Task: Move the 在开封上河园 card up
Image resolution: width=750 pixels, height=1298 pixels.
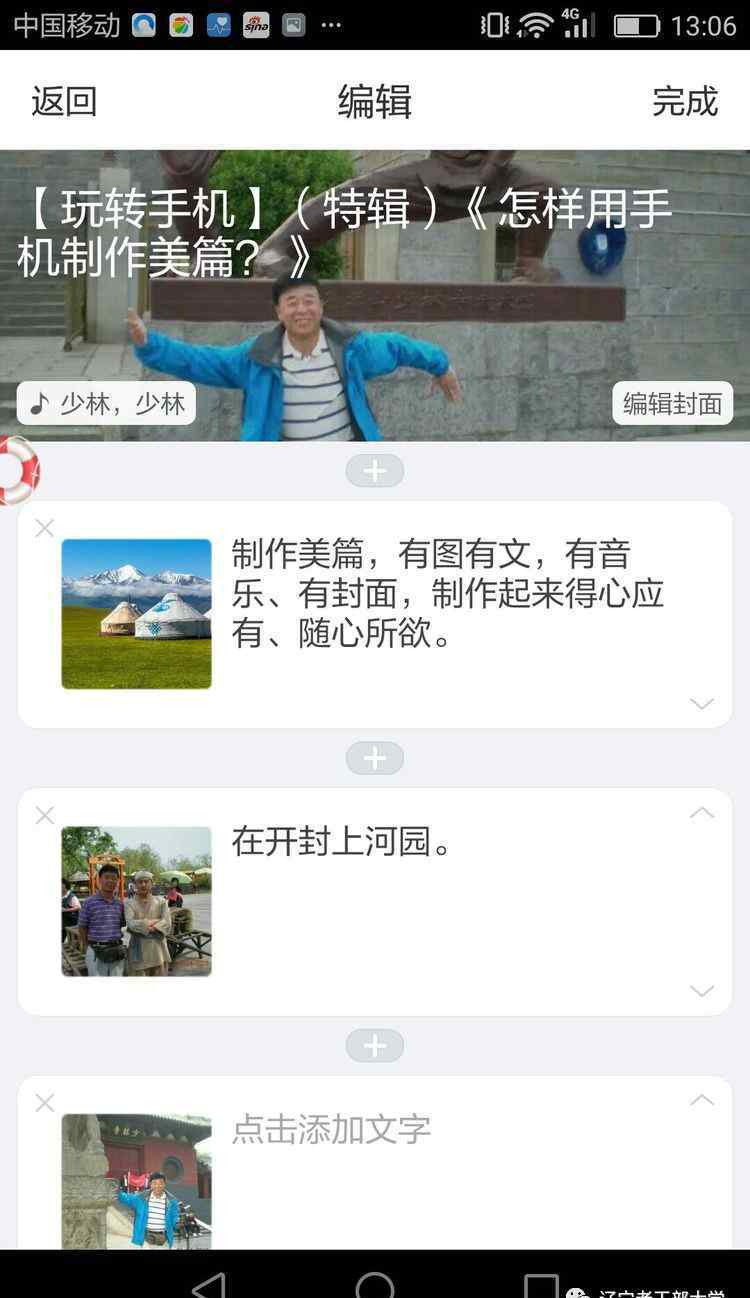Action: click(702, 812)
